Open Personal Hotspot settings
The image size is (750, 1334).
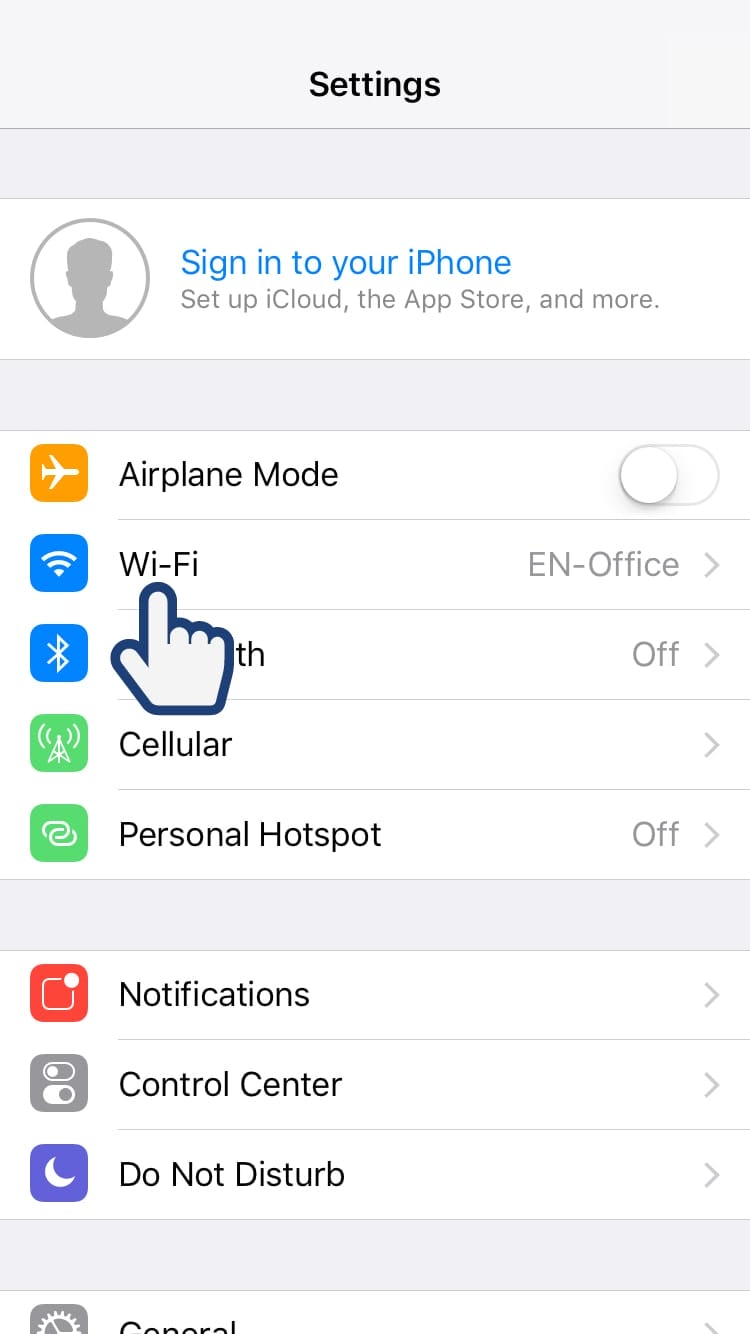coord(375,835)
